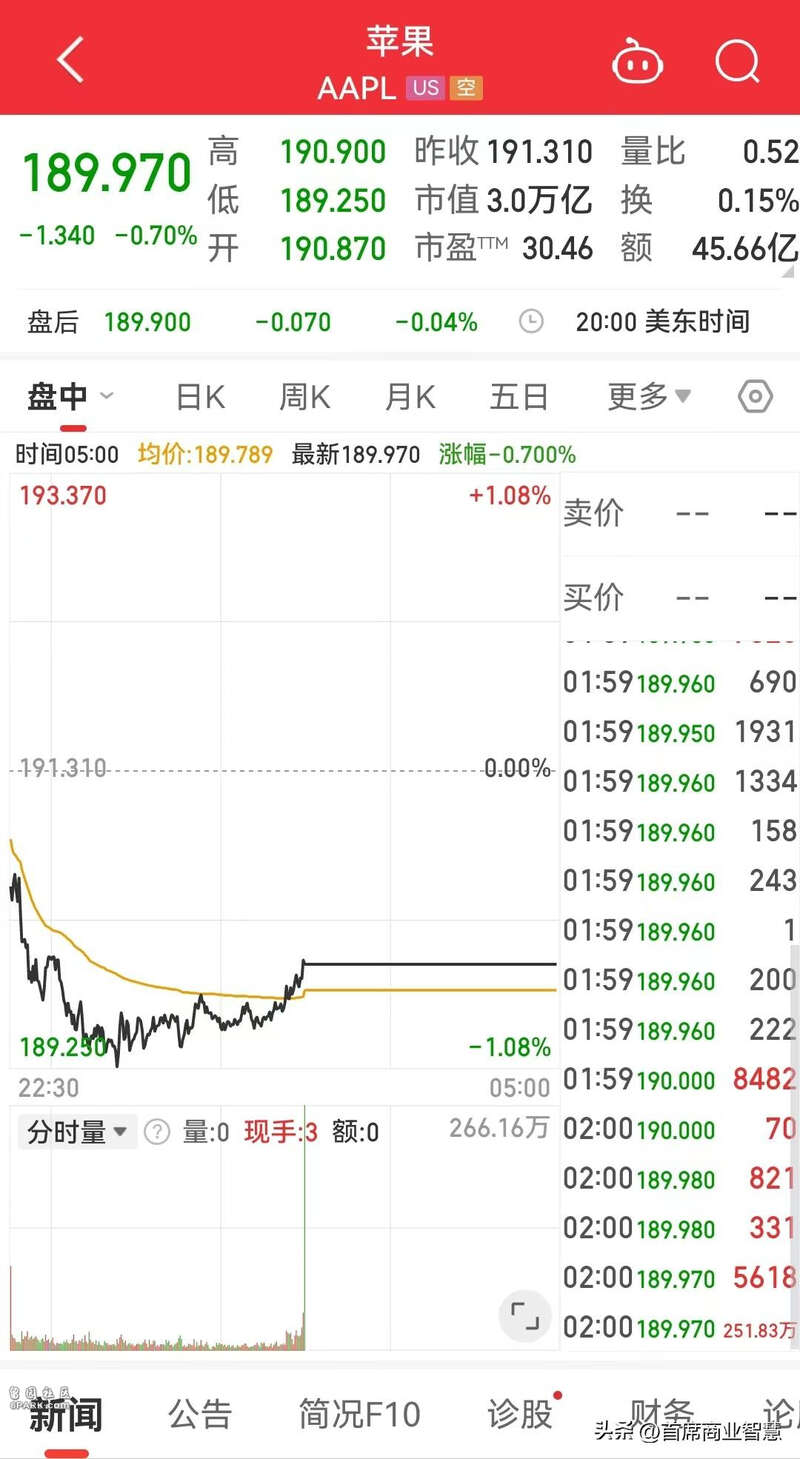800x1459 pixels.
Task: Open the 简况F10 tab
Action: click(360, 1414)
